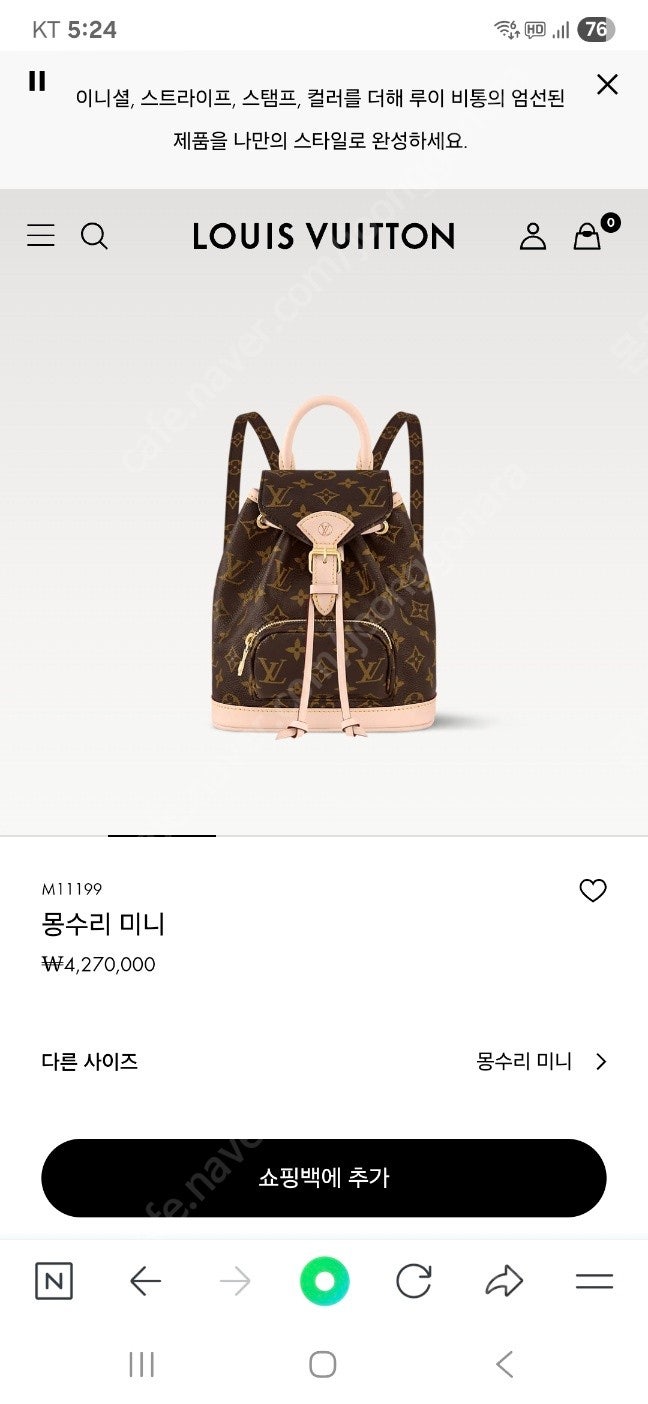This screenshot has width=648, height=1404.
Task: Open the 다른 사이즈 size options
Action: click(x=324, y=1061)
